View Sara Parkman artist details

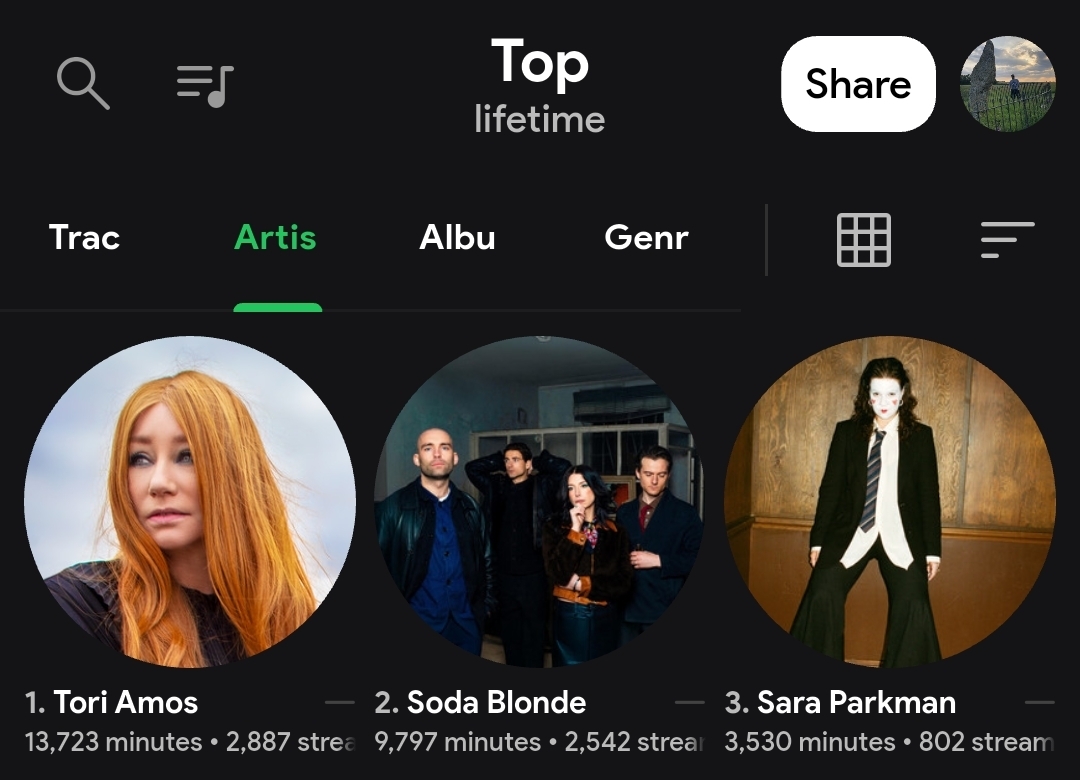(890, 502)
